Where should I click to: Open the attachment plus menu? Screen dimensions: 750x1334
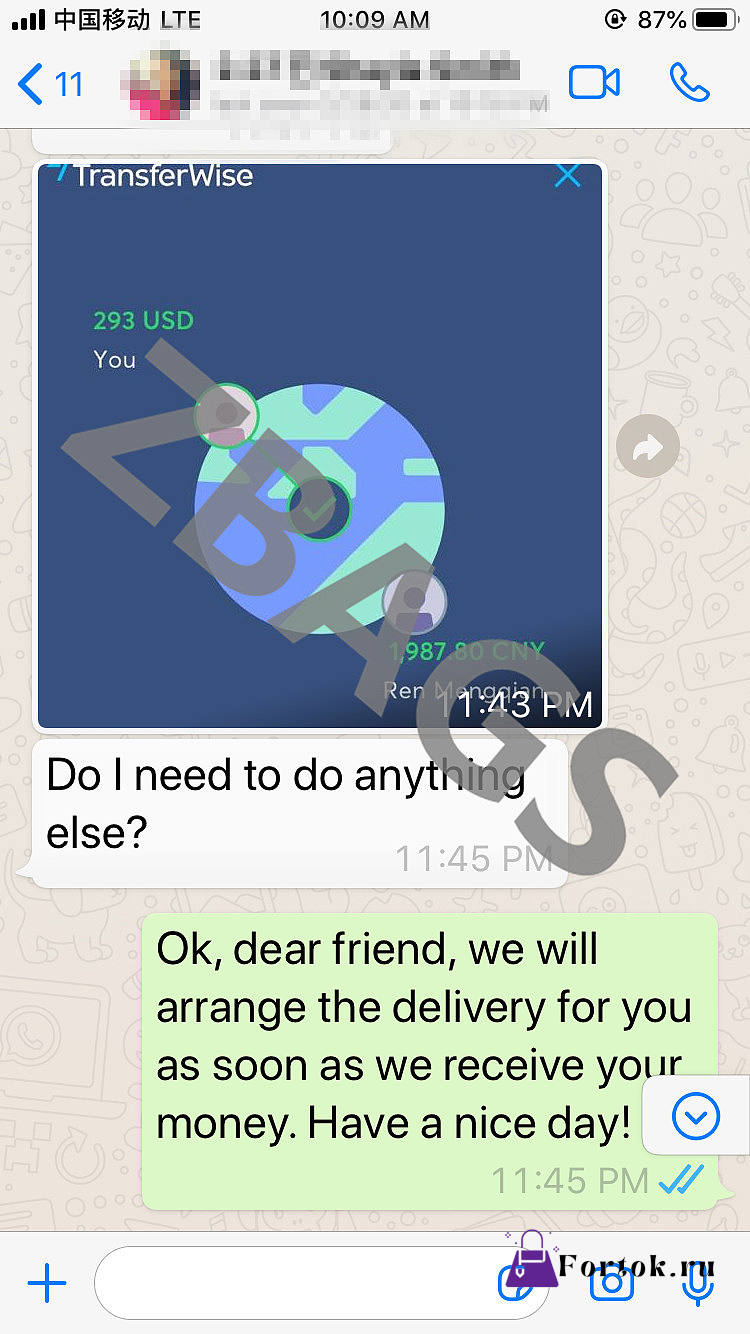coord(46,1284)
